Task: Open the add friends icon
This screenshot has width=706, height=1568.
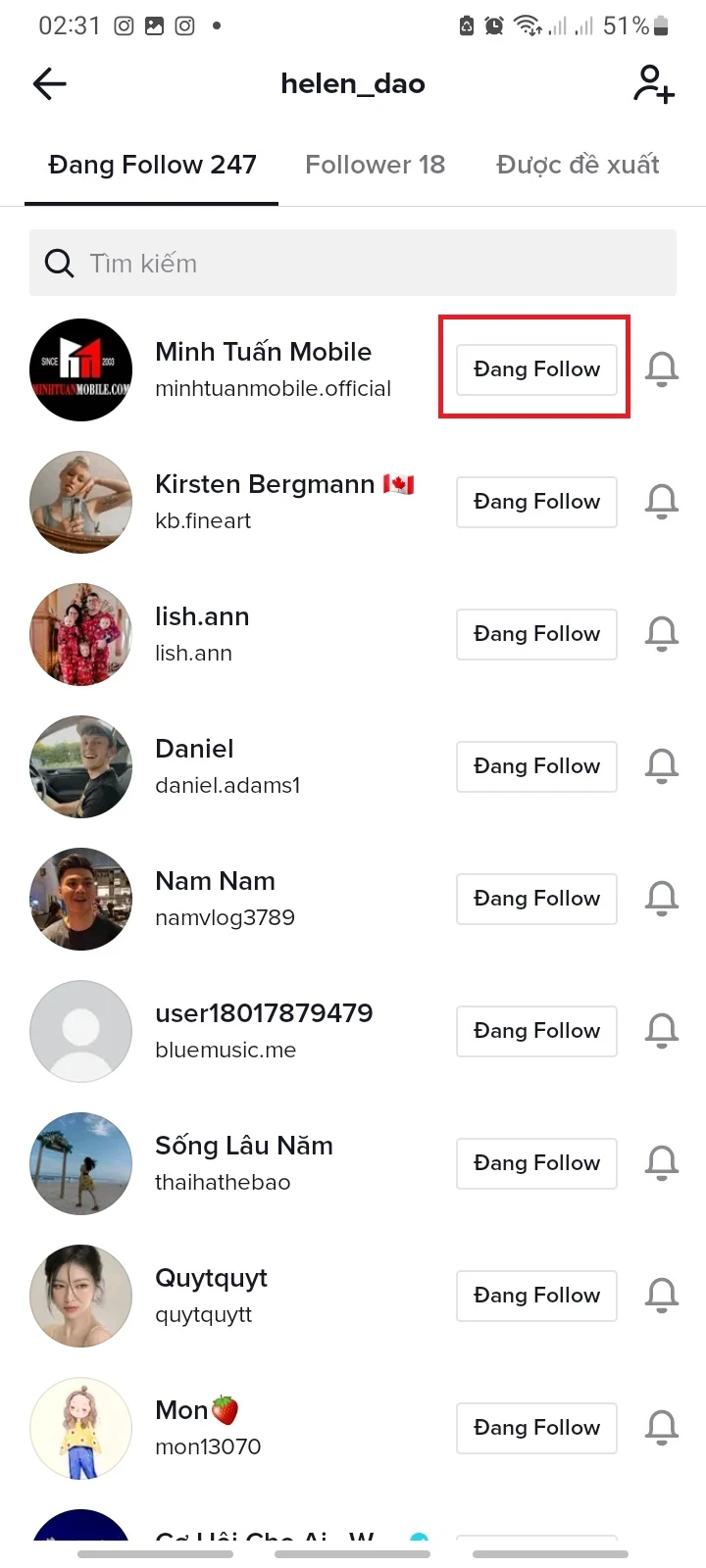Action: point(653,84)
